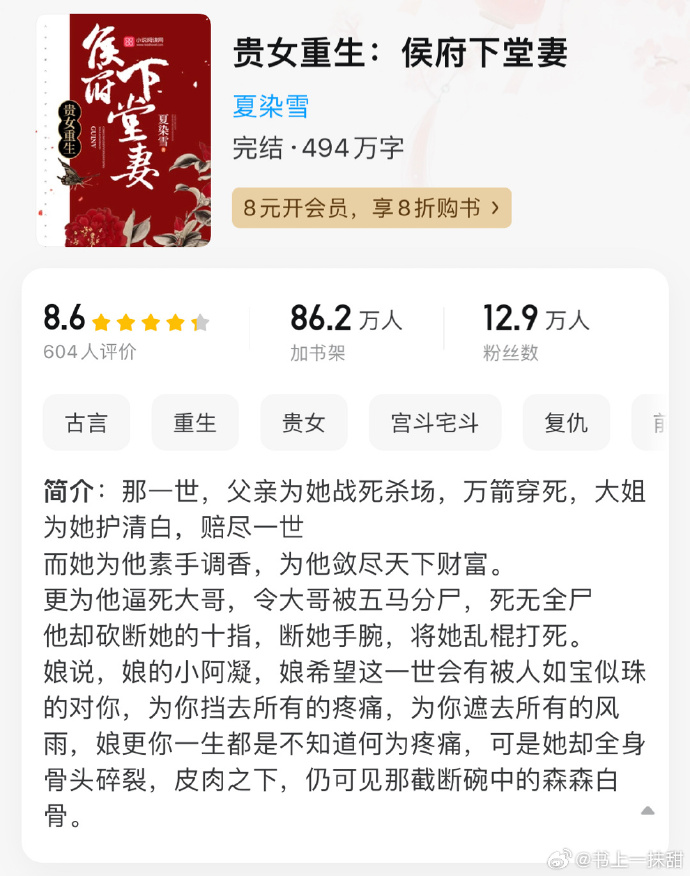Select the 重生 tag chip

point(195,422)
